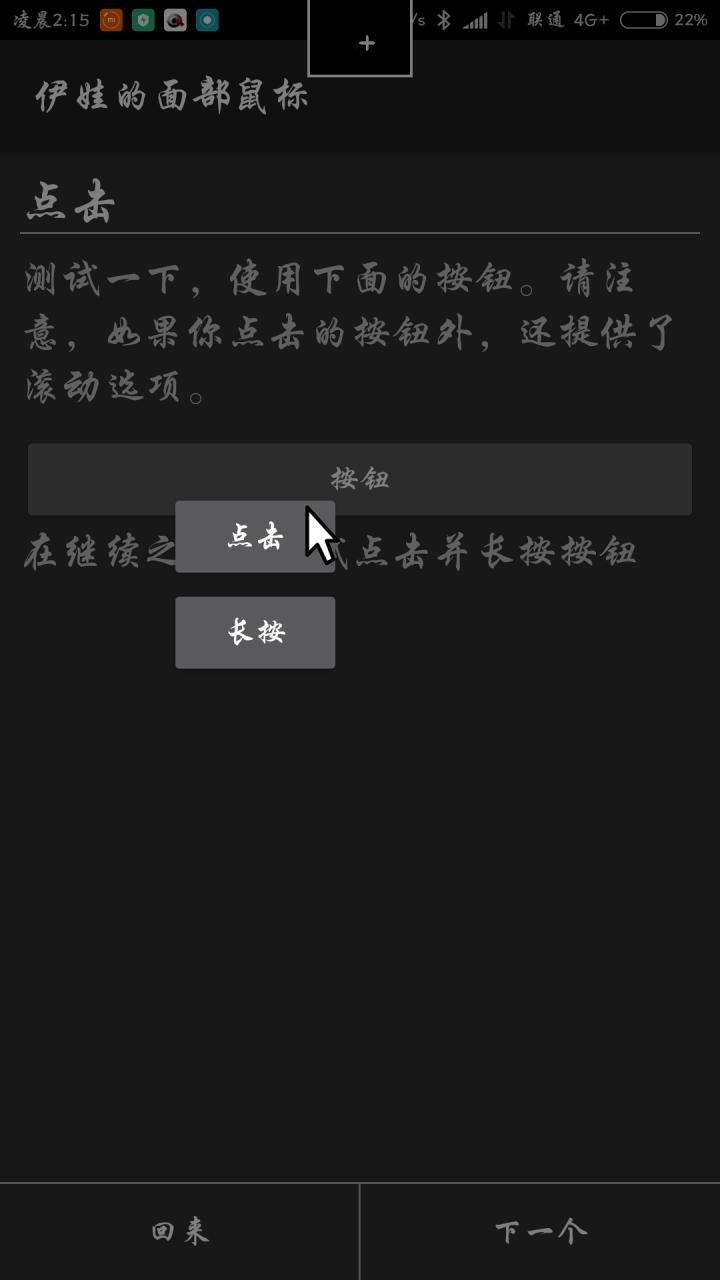Tap the clock showing 凌晨2:15
This screenshot has height=1280, width=720.
[x=50, y=17]
